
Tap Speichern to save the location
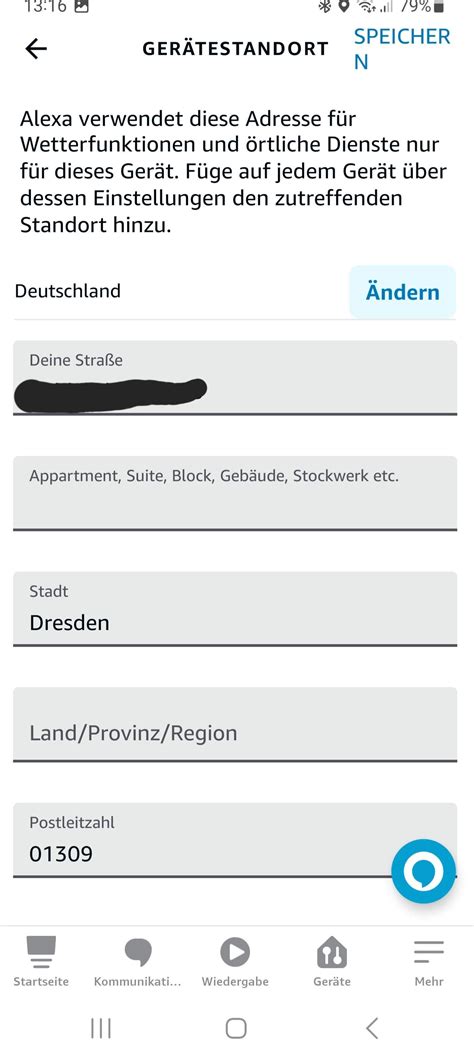coord(402,49)
